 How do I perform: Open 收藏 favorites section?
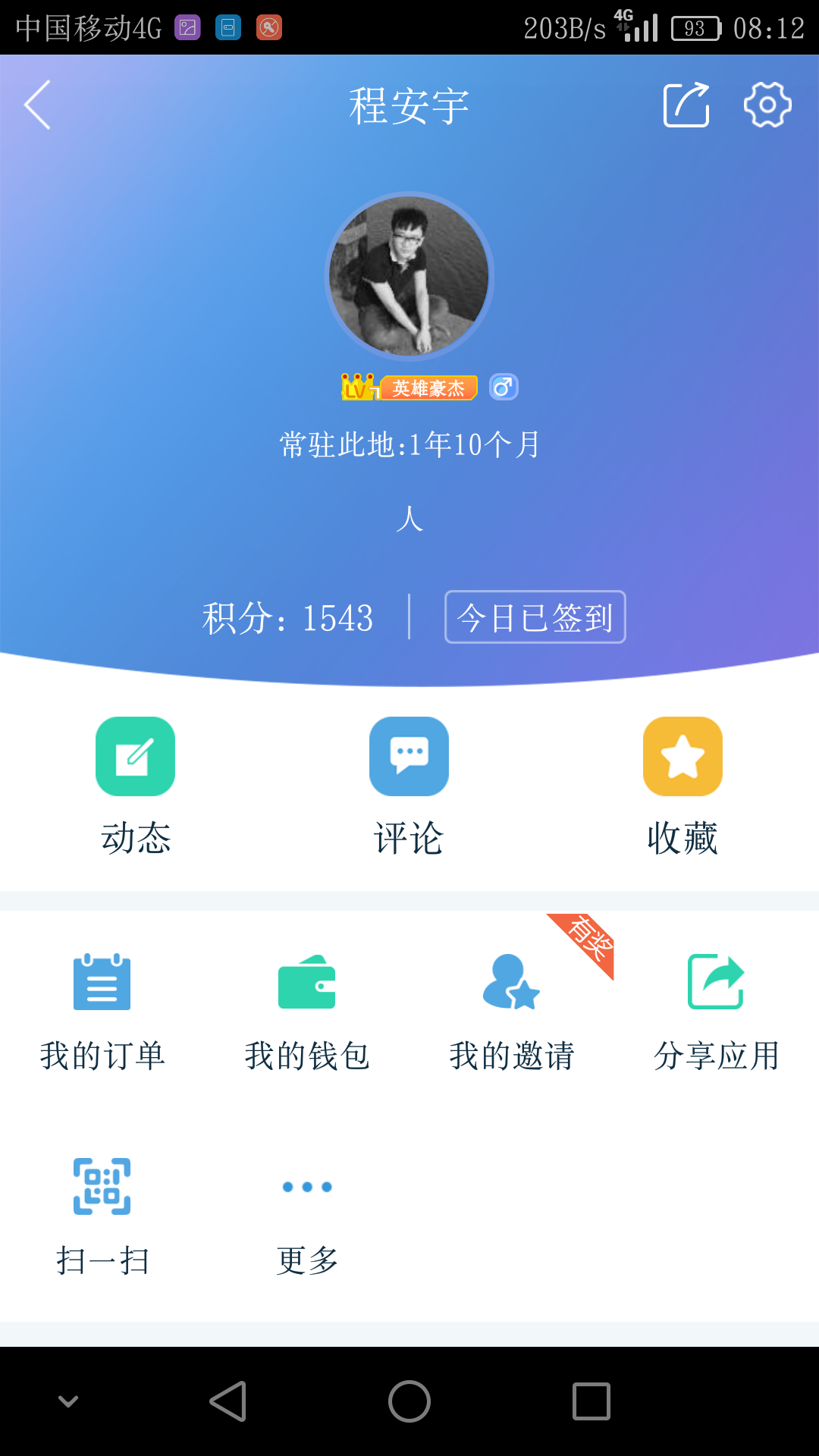point(682,785)
